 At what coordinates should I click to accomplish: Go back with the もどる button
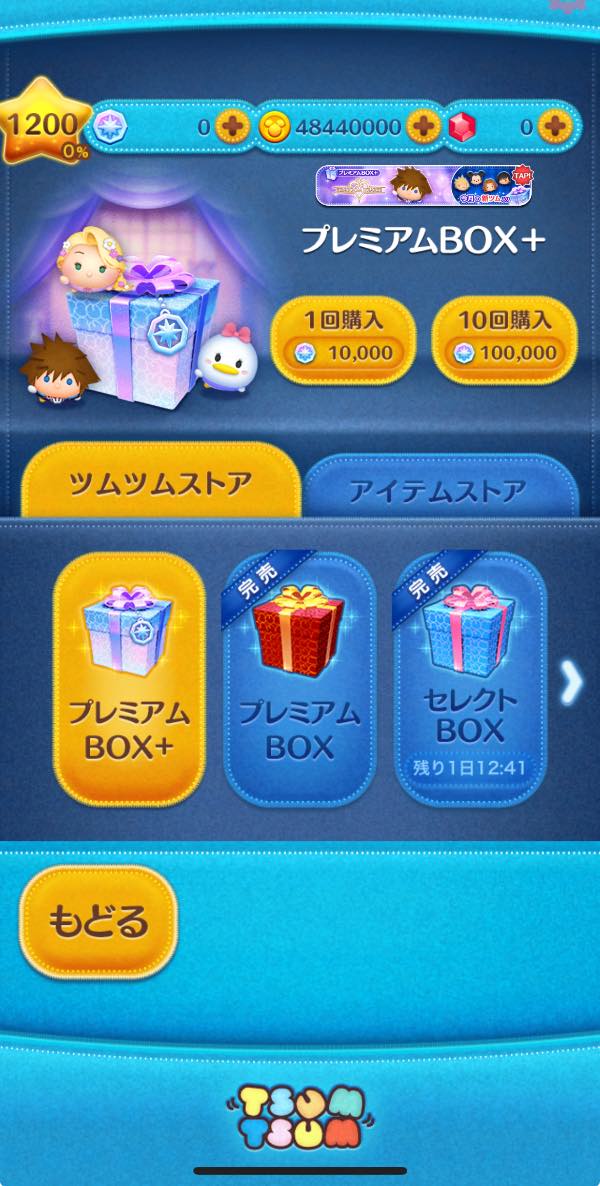(x=98, y=921)
